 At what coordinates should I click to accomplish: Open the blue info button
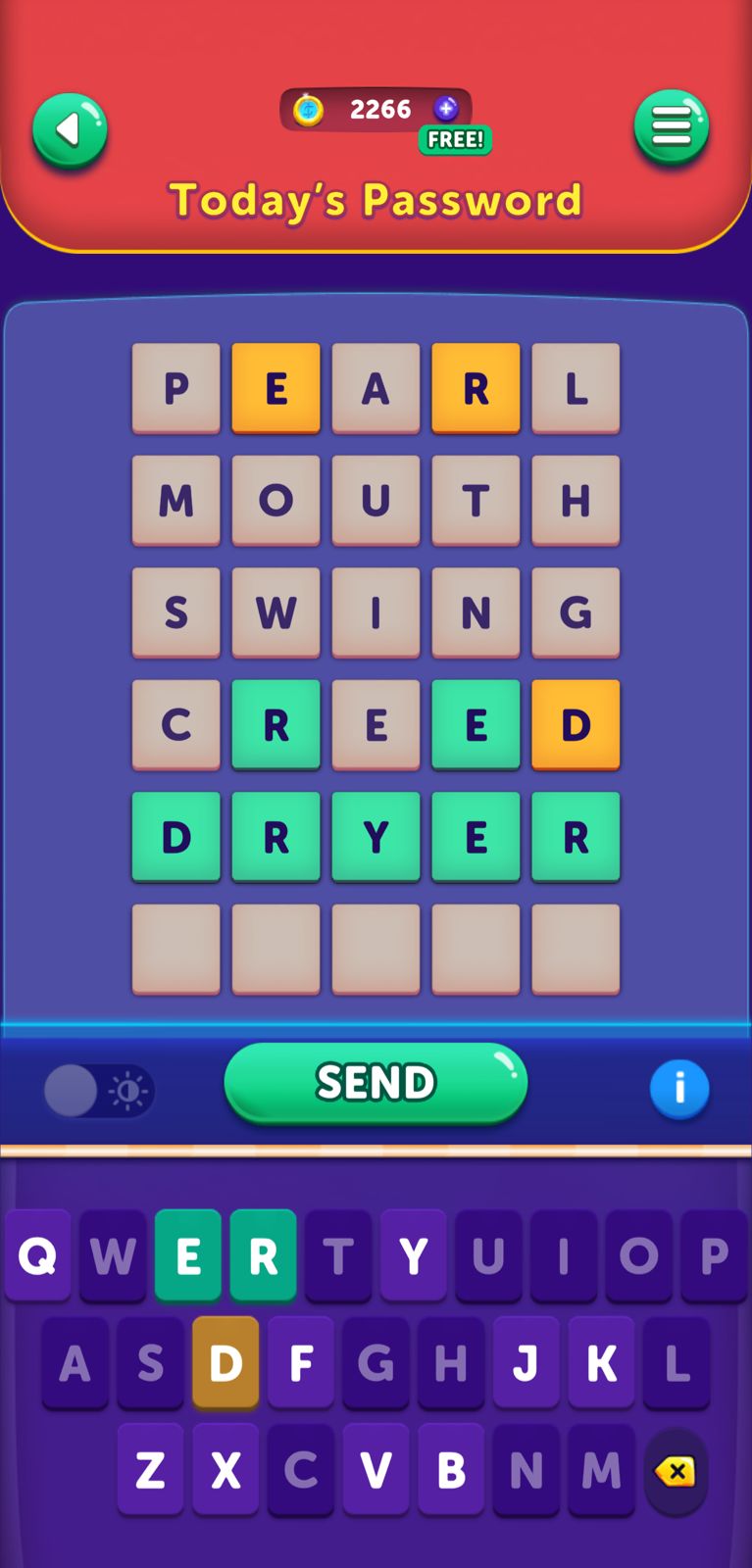(x=678, y=1088)
